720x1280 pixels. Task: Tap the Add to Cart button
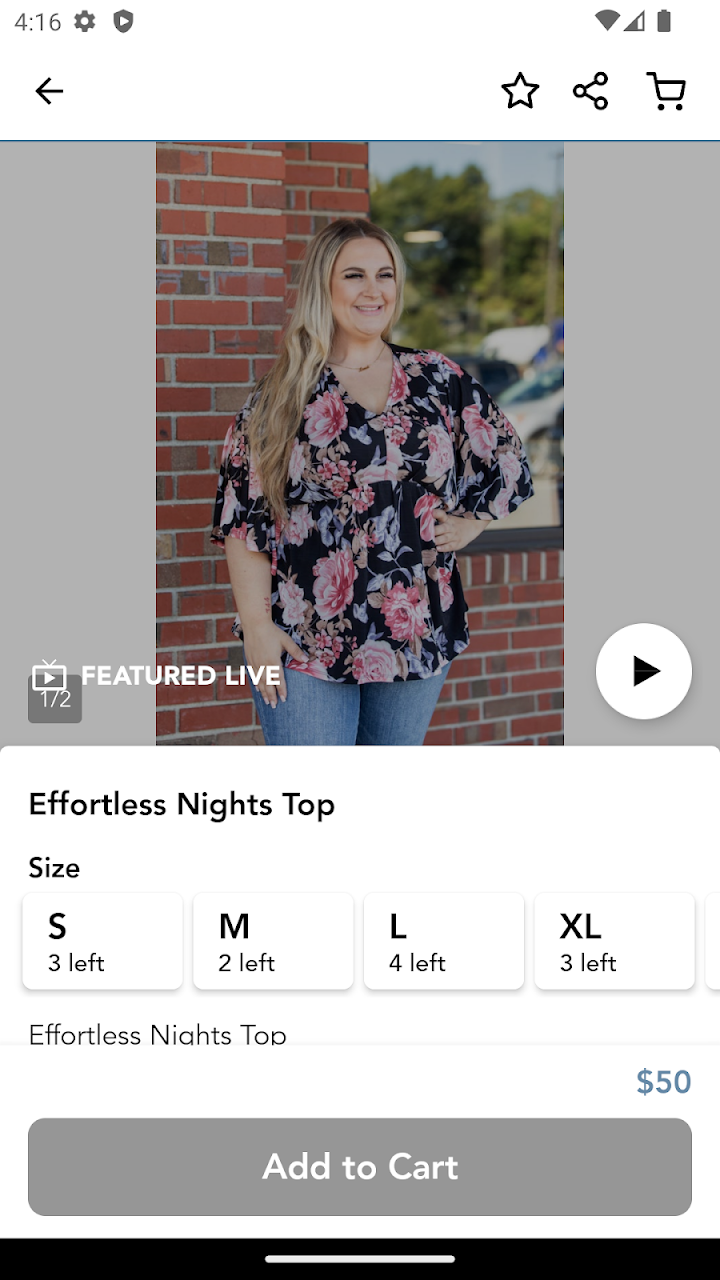pos(360,1166)
